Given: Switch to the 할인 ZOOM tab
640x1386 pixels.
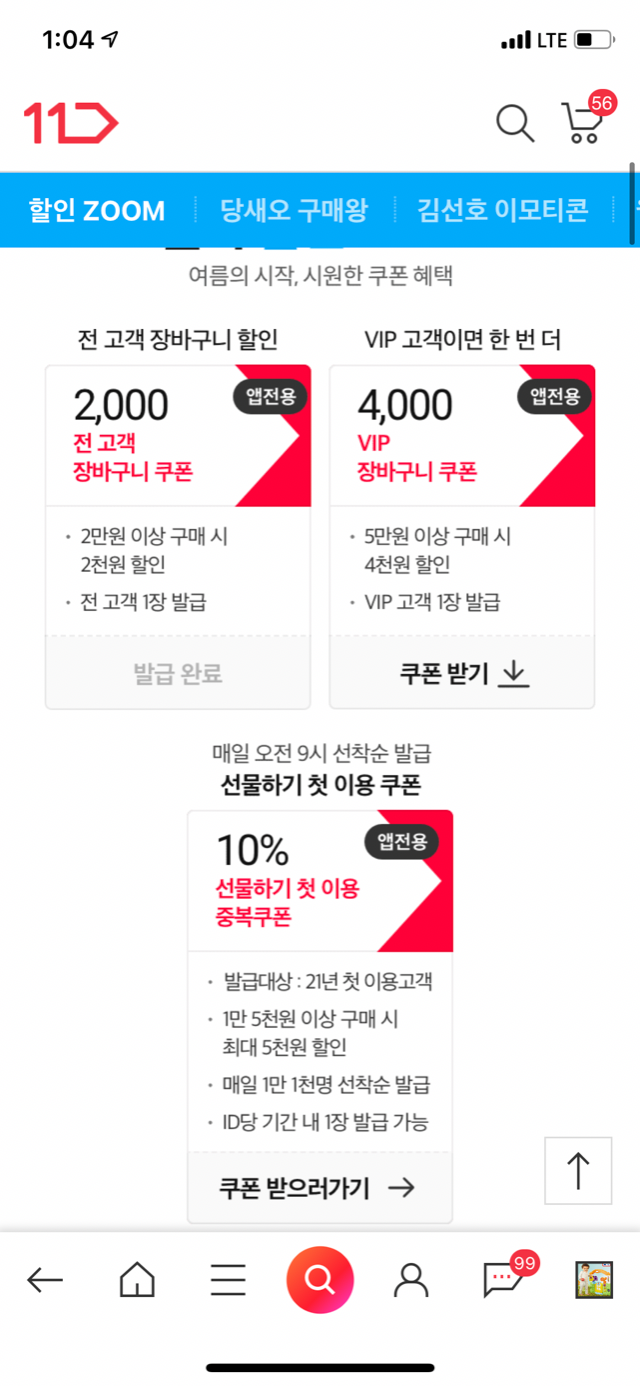Looking at the screenshot, I should coord(97,210).
